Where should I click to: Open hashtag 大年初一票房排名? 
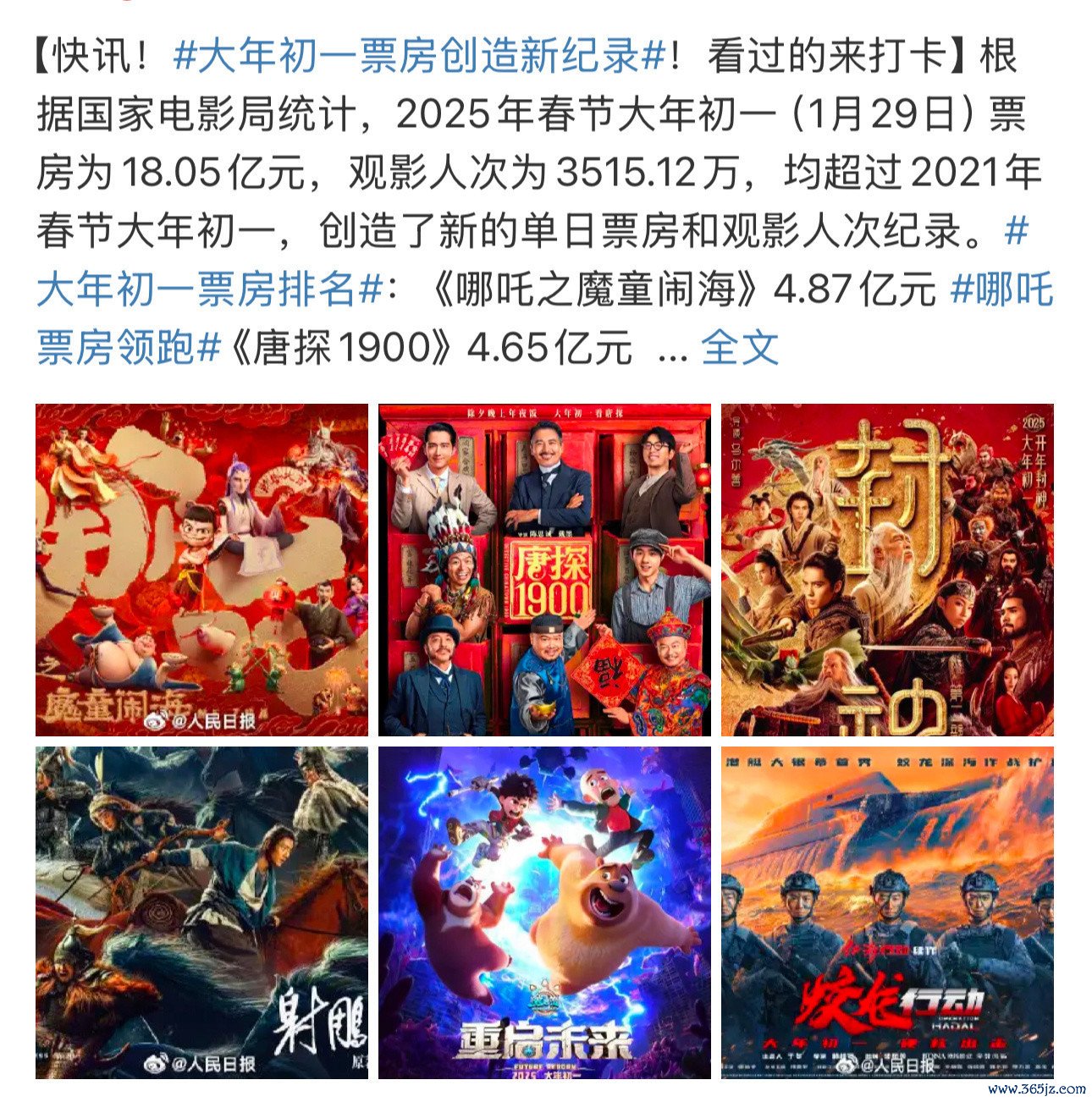210,291
